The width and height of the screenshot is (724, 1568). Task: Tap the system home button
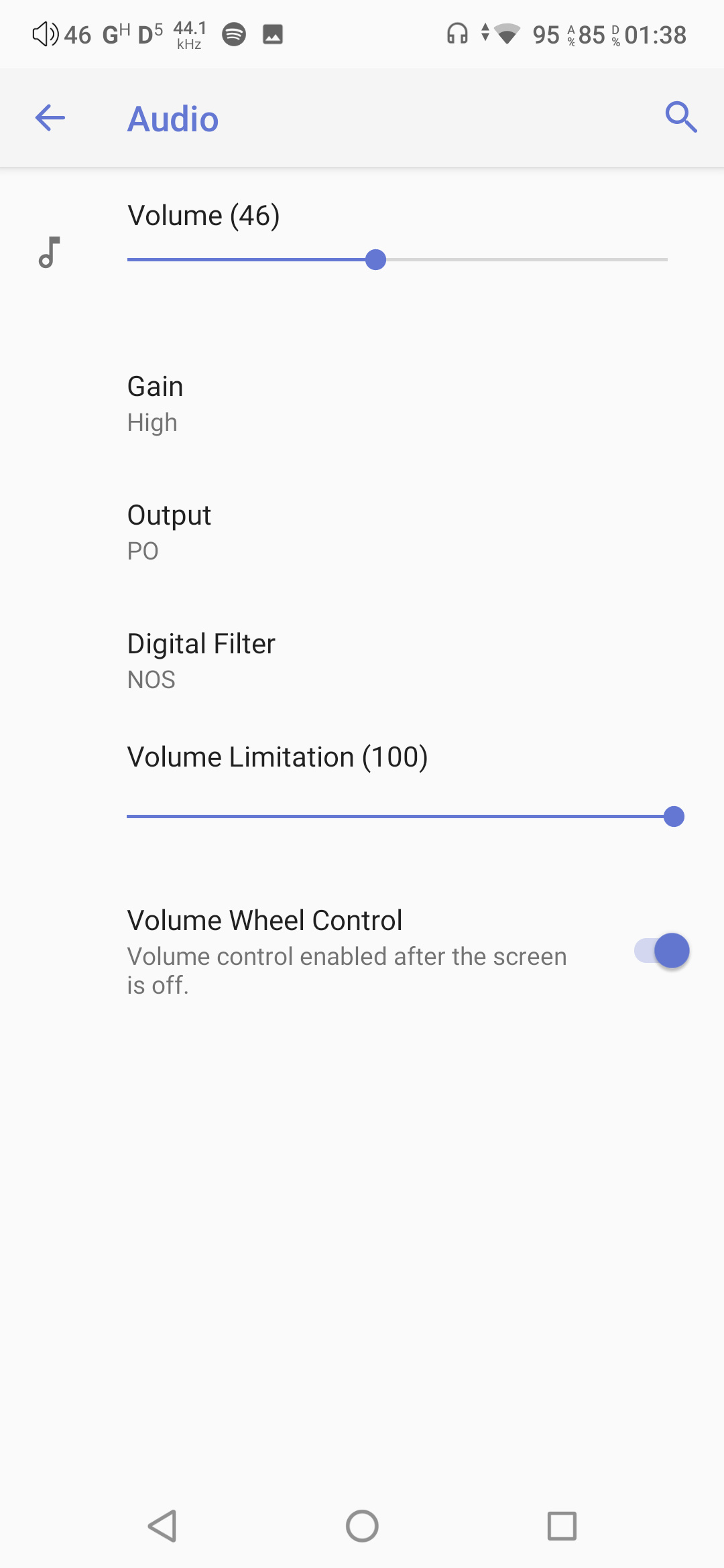pyautogui.click(x=362, y=1526)
